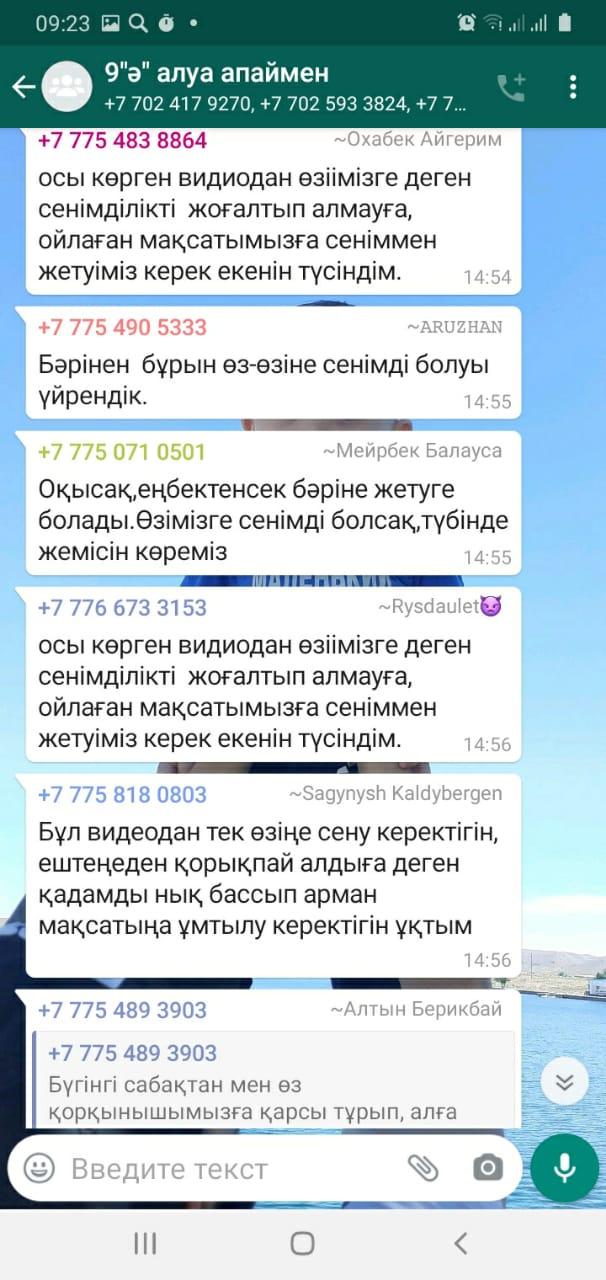Go back to the chats list
Viewport: 606px width, 1280px height.
tap(22, 87)
